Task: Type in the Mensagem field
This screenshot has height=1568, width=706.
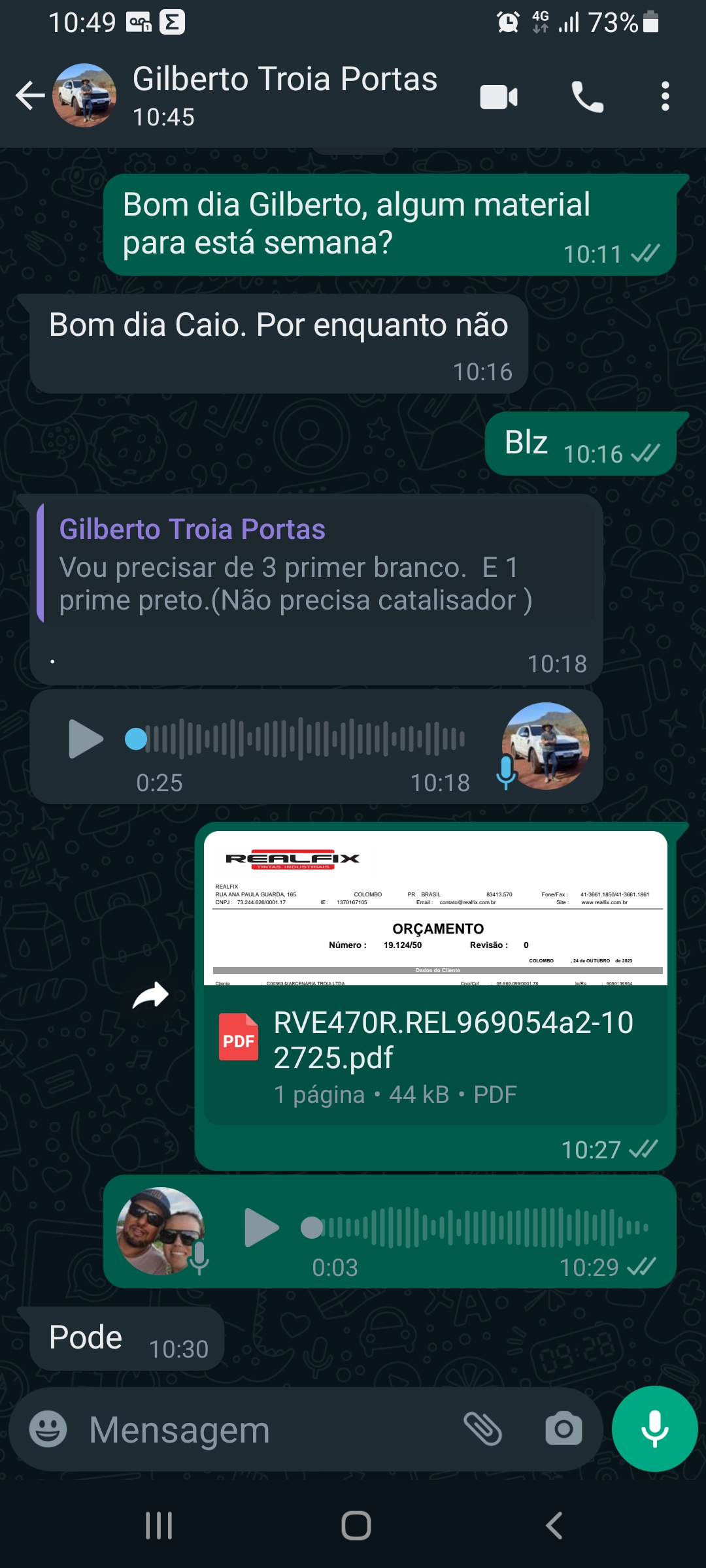Action: point(261,1429)
